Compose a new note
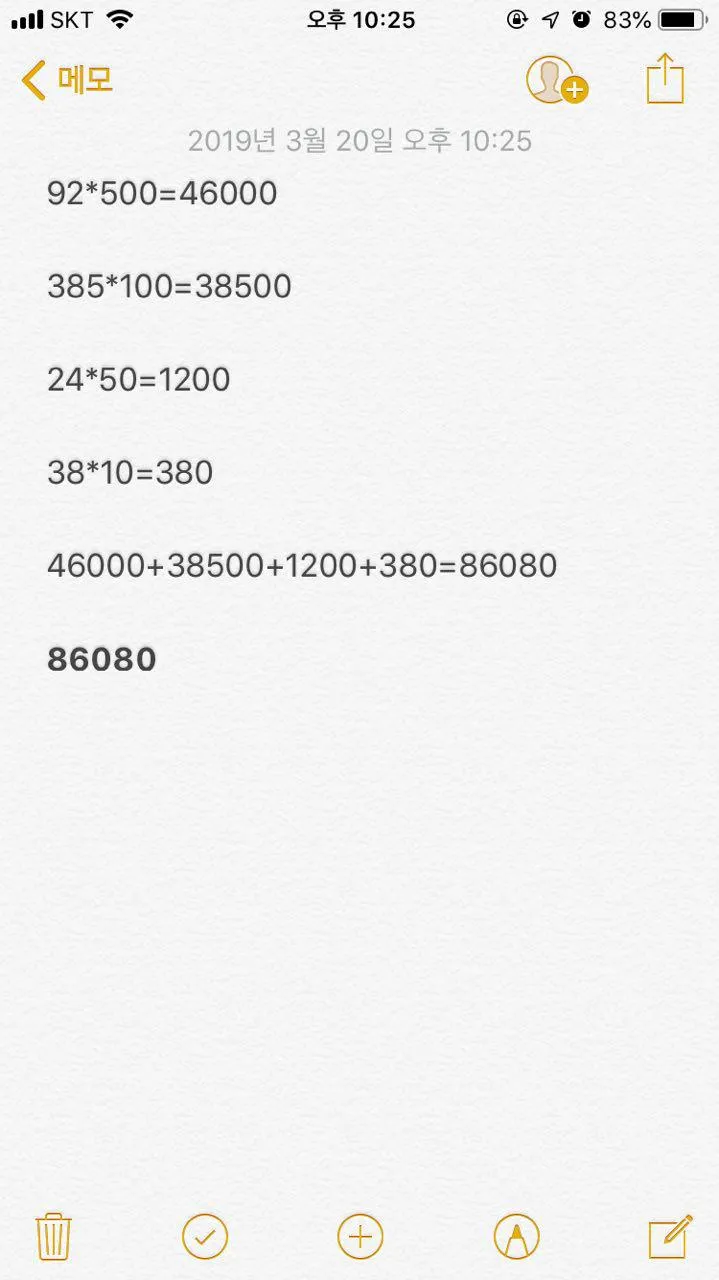 [x=669, y=1237]
